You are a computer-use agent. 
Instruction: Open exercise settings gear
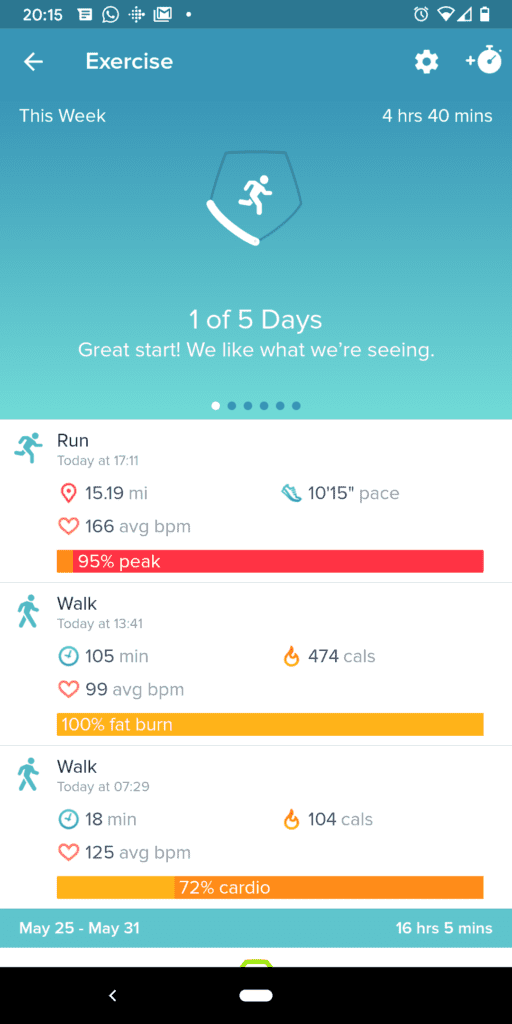click(426, 61)
